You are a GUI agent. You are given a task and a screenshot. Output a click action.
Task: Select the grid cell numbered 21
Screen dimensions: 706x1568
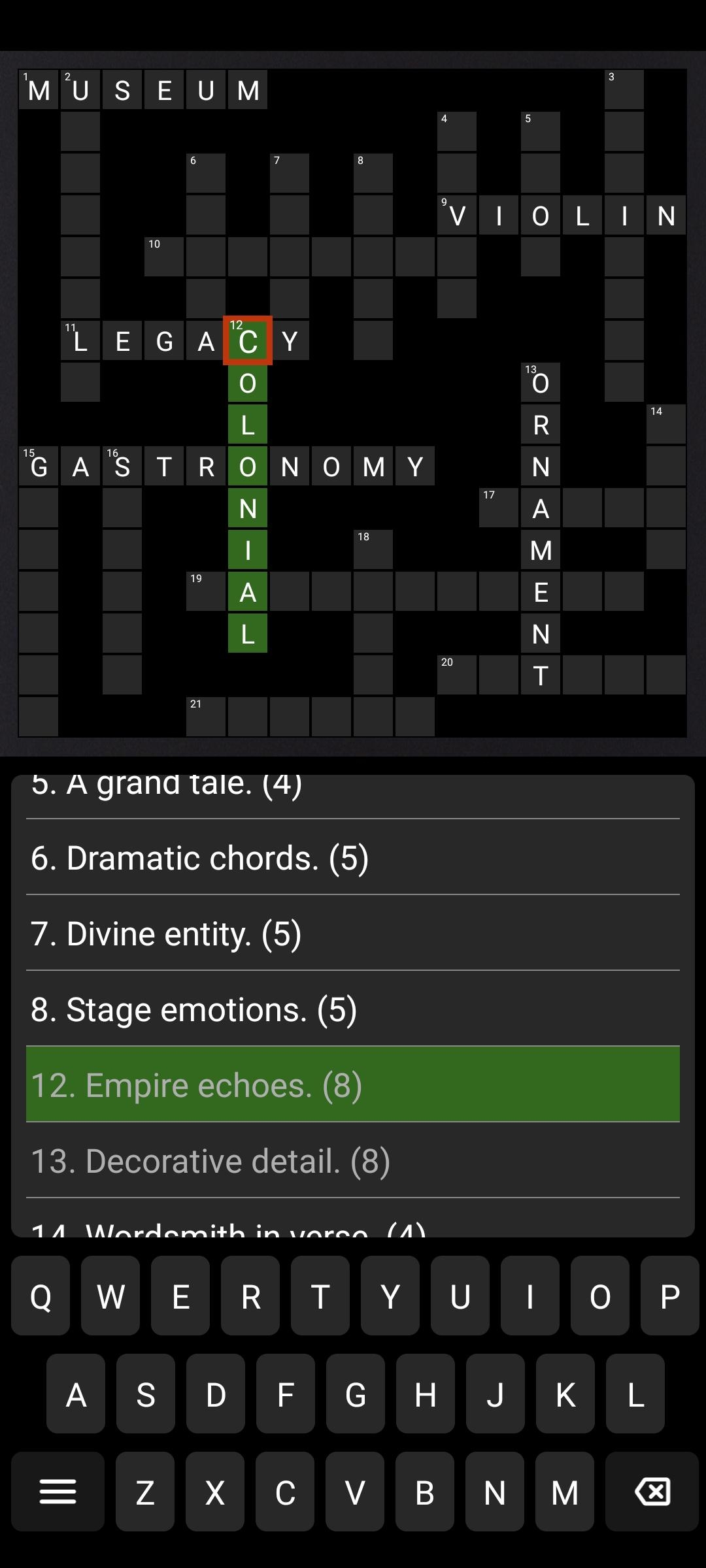(206, 717)
